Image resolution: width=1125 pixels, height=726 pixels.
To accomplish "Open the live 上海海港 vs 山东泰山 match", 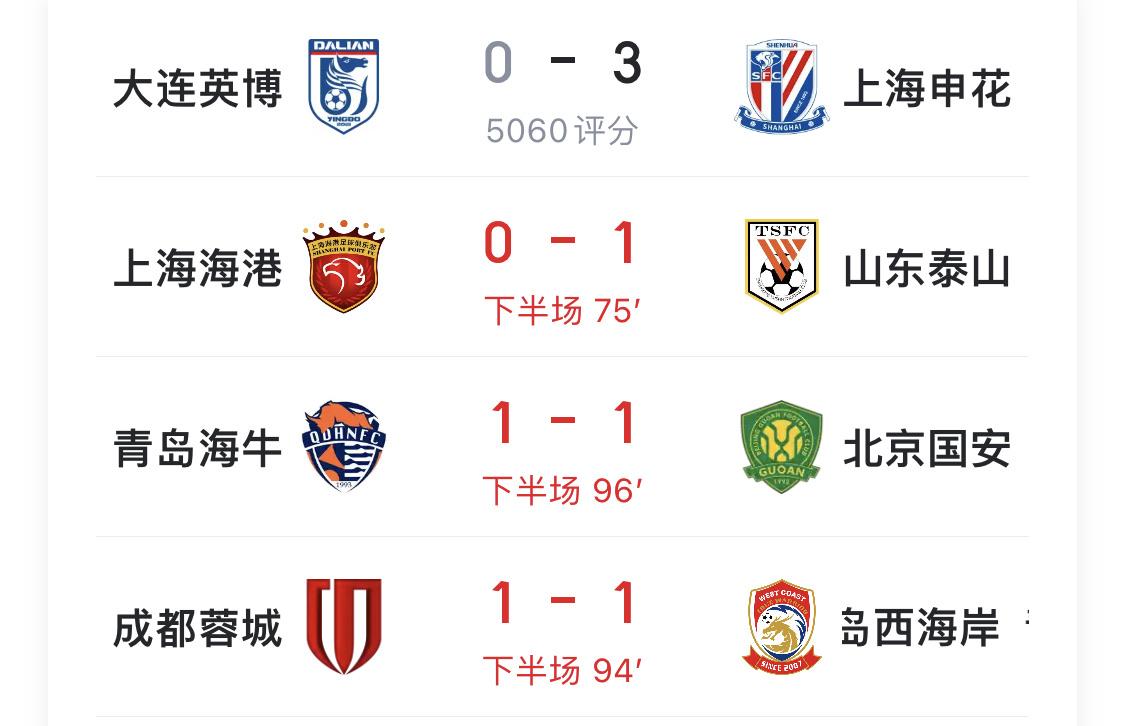I will (562, 268).
